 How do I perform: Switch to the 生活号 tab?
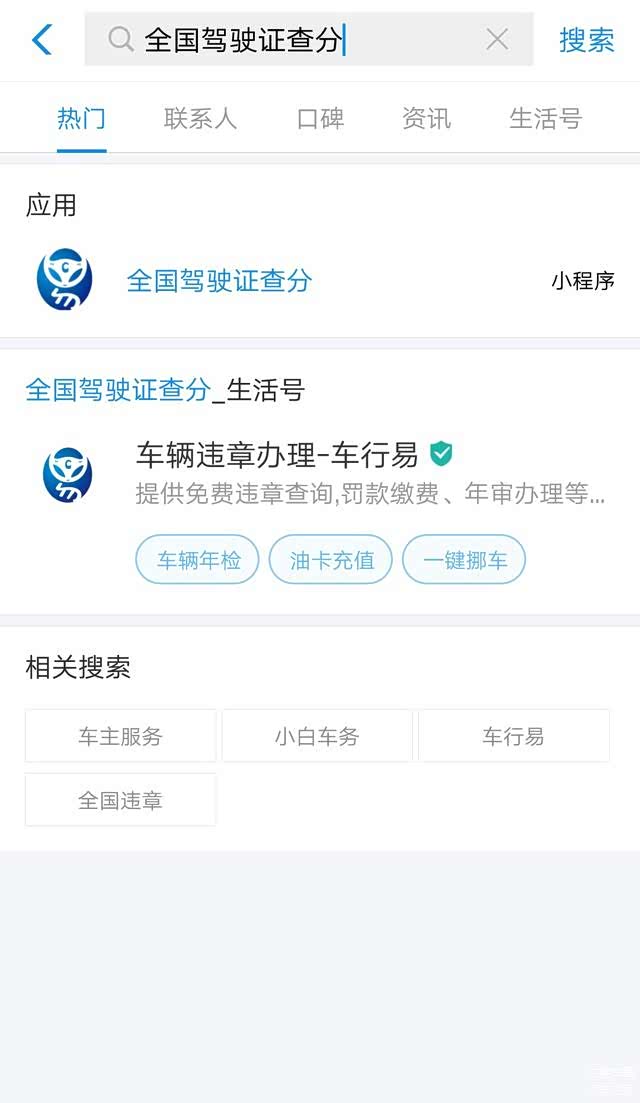(x=545, y=118)
